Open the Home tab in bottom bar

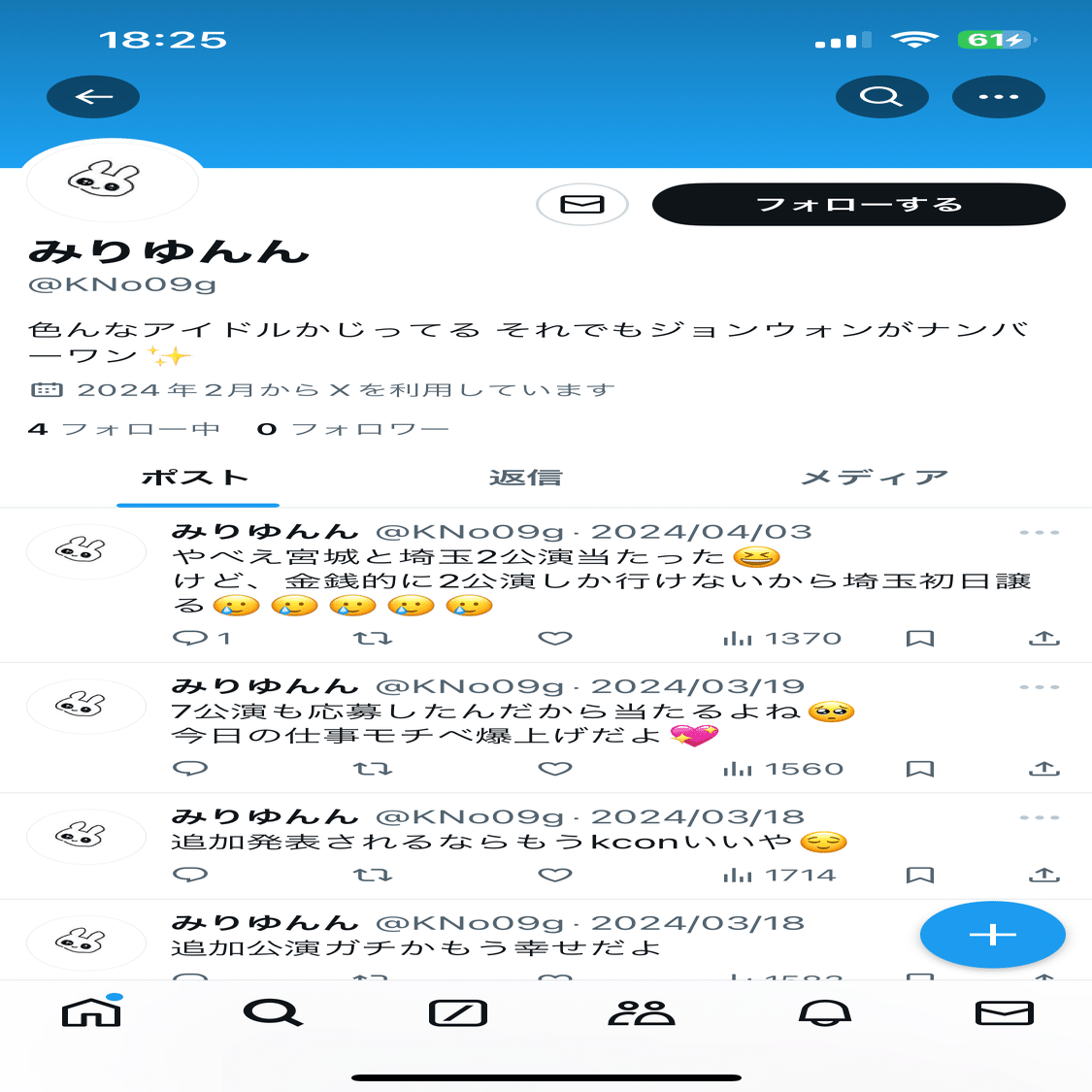pyautogui.click(x=91, y=1013)
